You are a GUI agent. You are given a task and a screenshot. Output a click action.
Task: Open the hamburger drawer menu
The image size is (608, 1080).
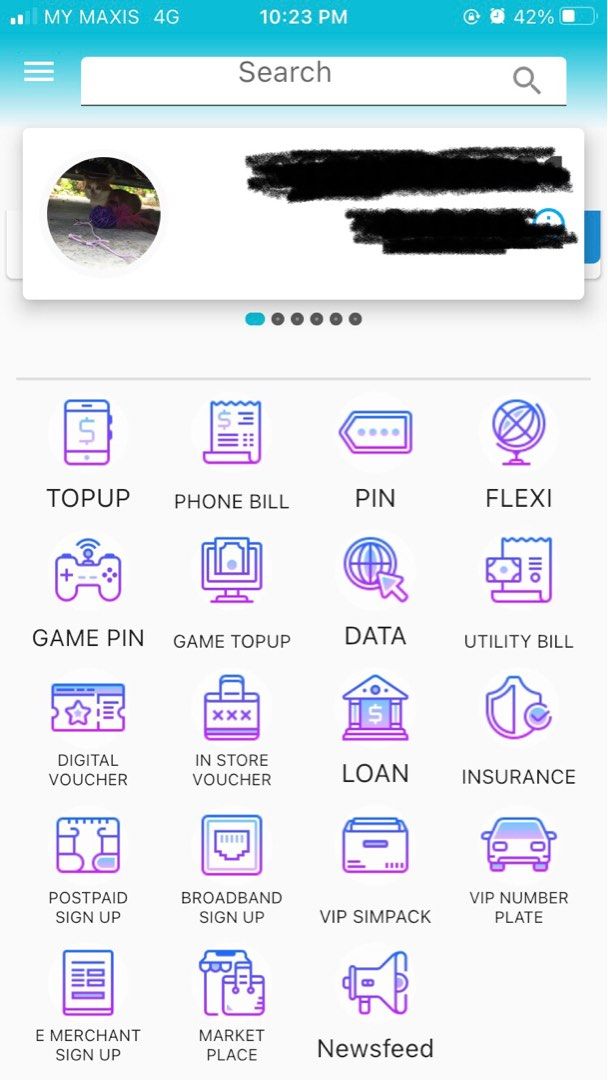pos(39,72)
